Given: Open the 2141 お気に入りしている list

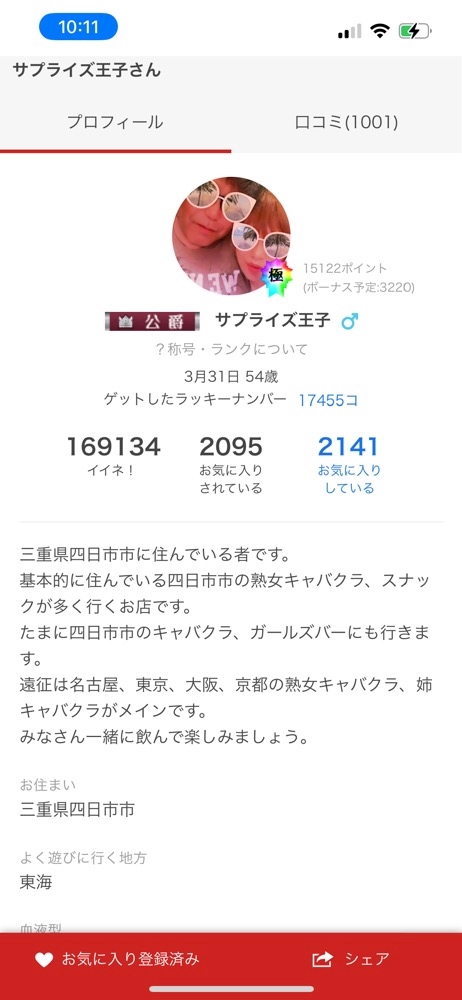Looking at the screenshot, I should 348,464.
